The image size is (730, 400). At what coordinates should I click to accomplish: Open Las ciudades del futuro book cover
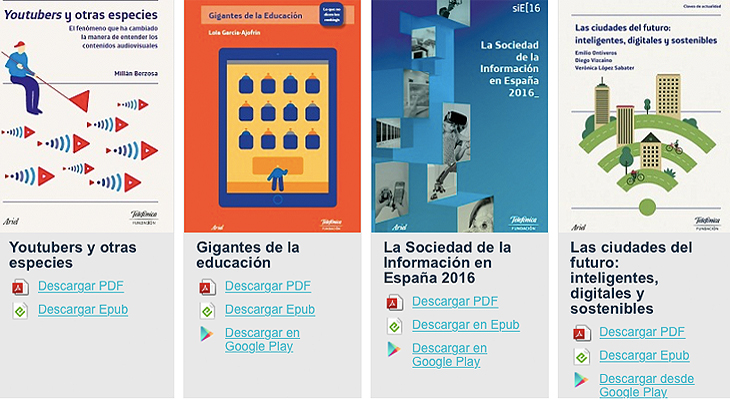pyautogui.click(x=644, y=116)
